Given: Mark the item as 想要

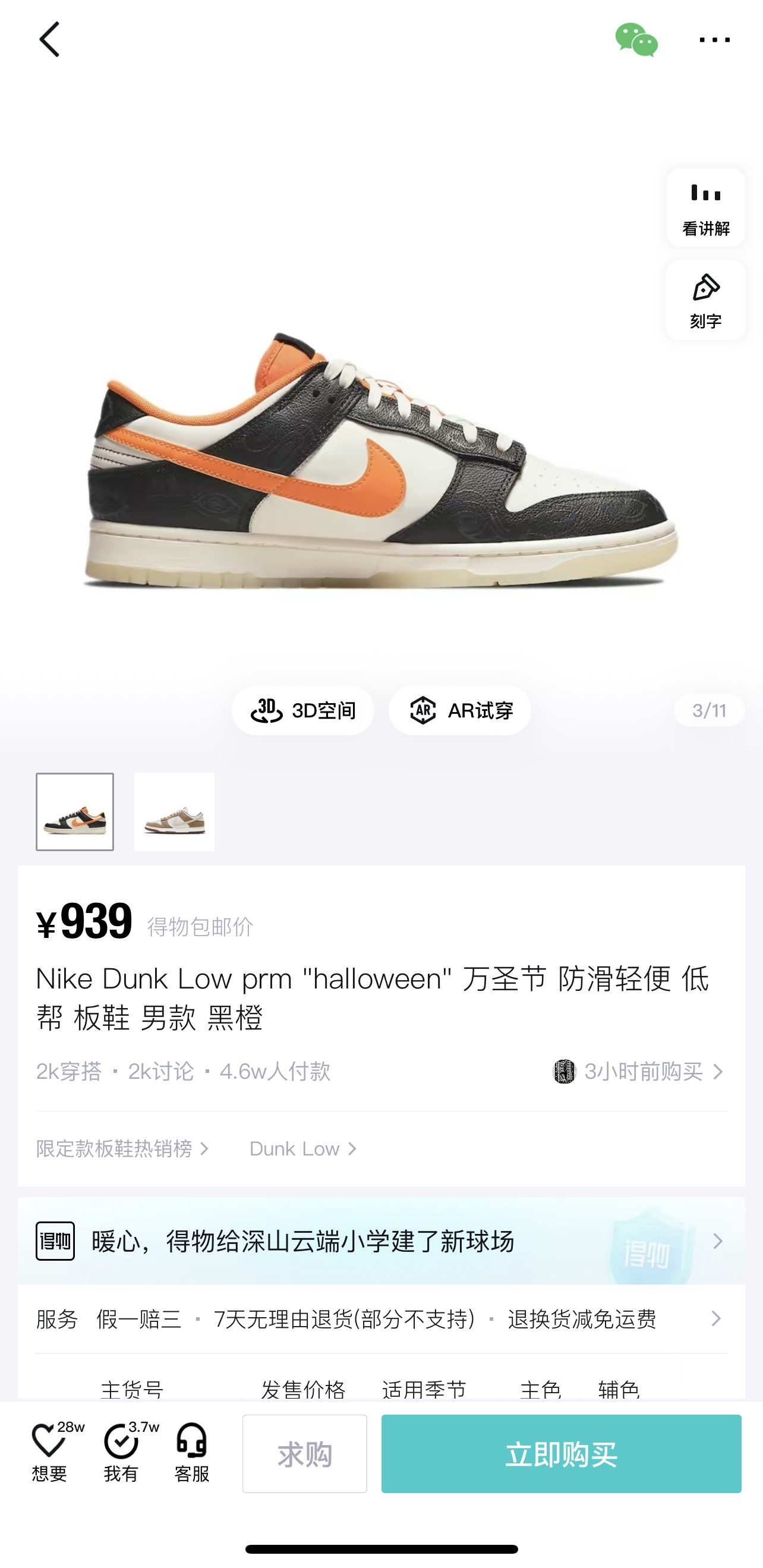Looking at the screenshot, I should point(51,1452).
